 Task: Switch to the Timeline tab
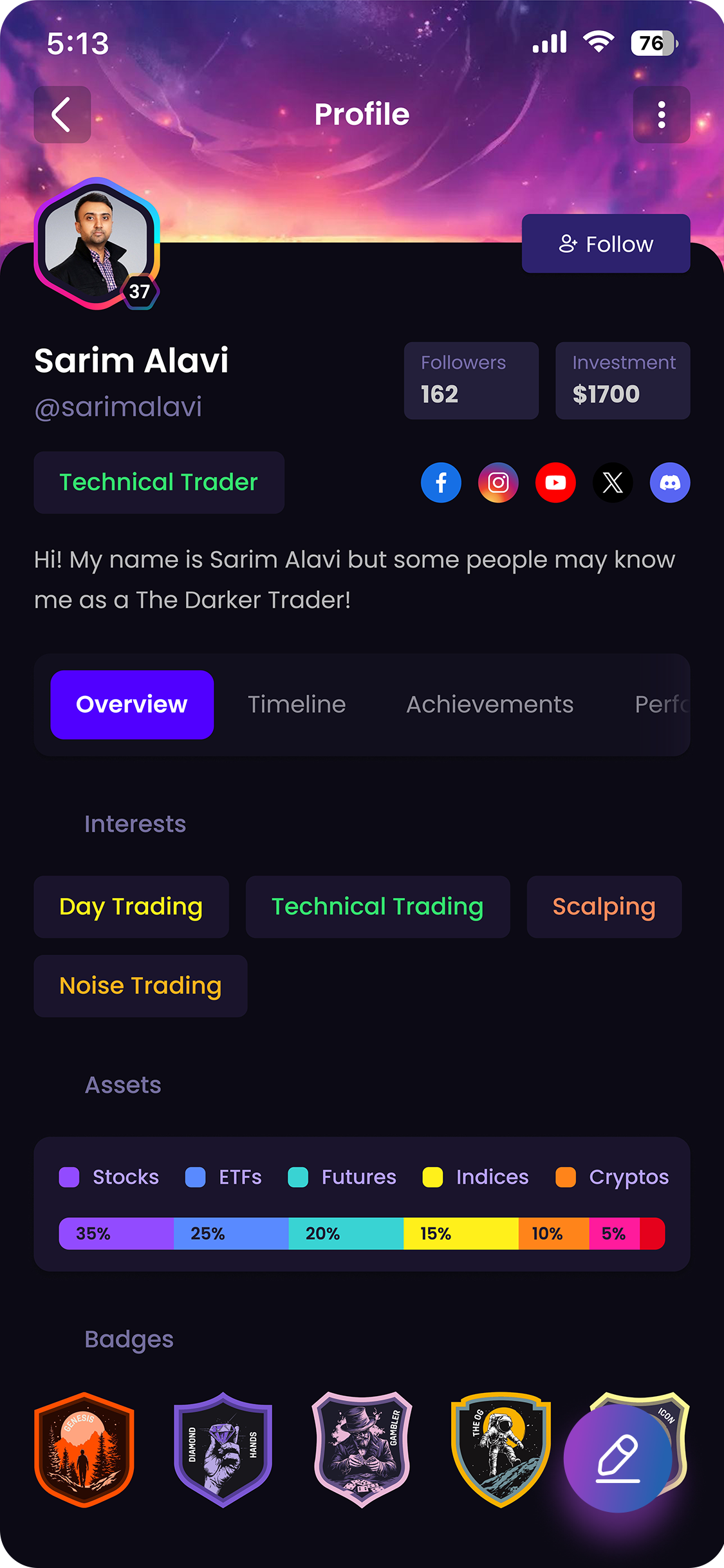[297, 705]
